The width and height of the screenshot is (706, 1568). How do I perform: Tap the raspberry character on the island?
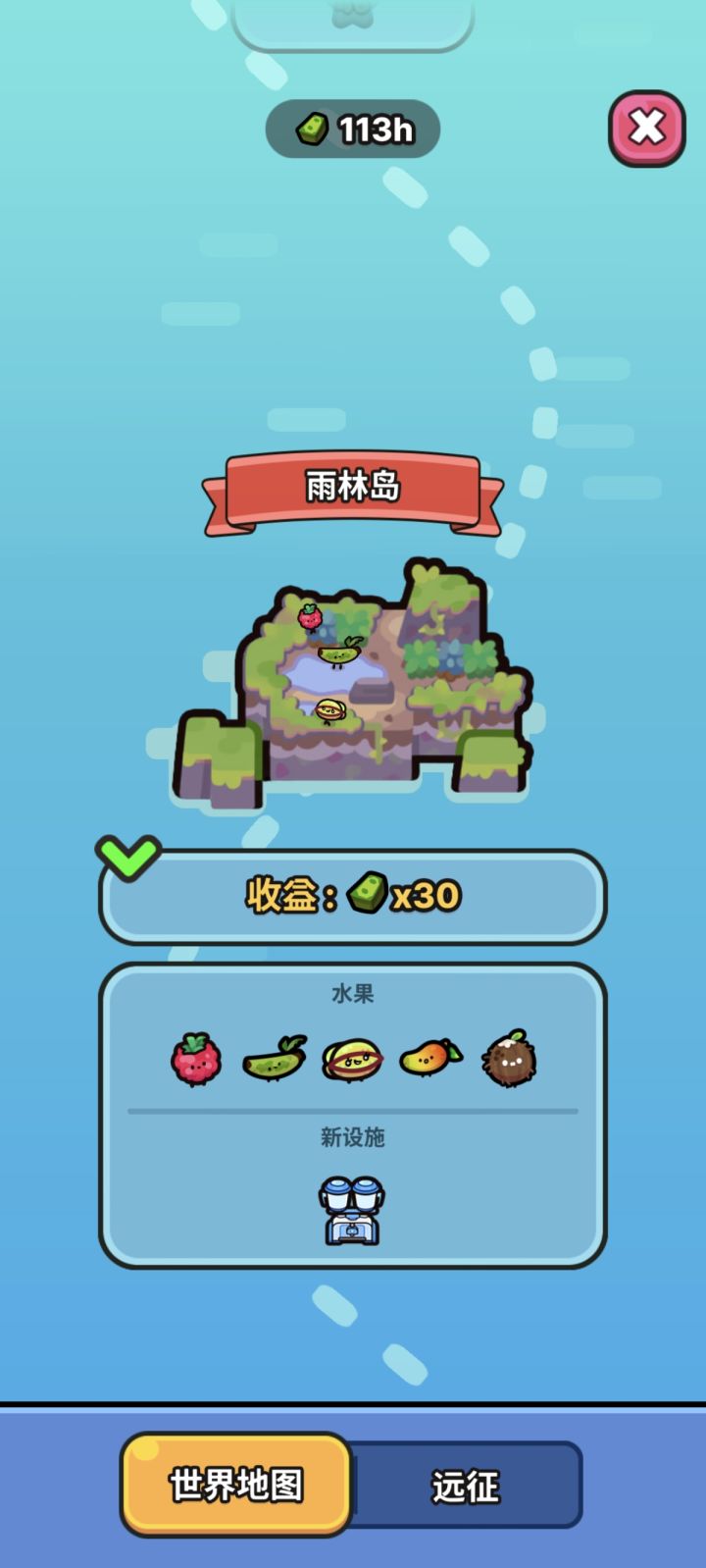(x=309, y=618)
